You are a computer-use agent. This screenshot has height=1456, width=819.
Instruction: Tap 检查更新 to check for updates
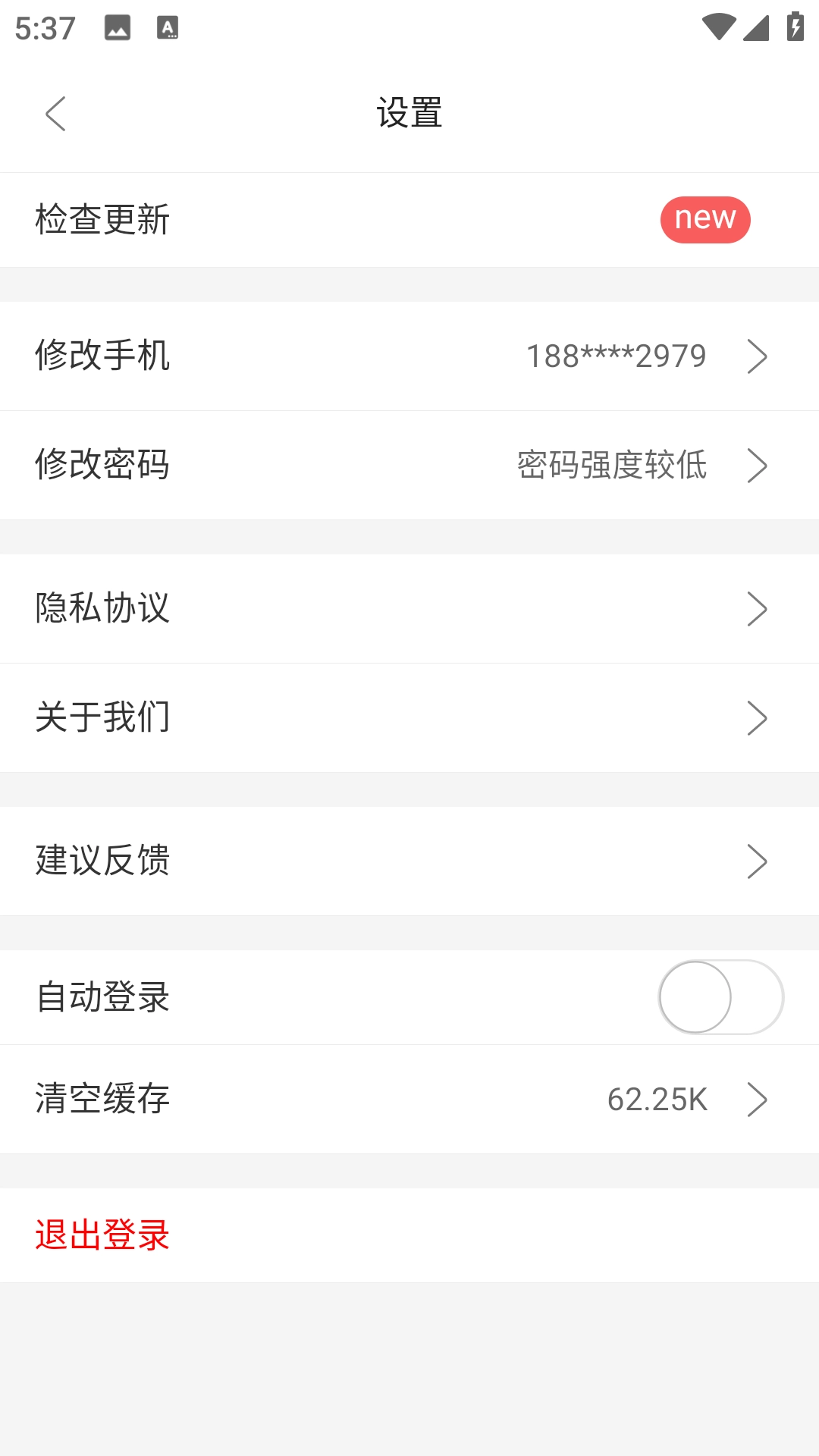[x=102, y=218]
